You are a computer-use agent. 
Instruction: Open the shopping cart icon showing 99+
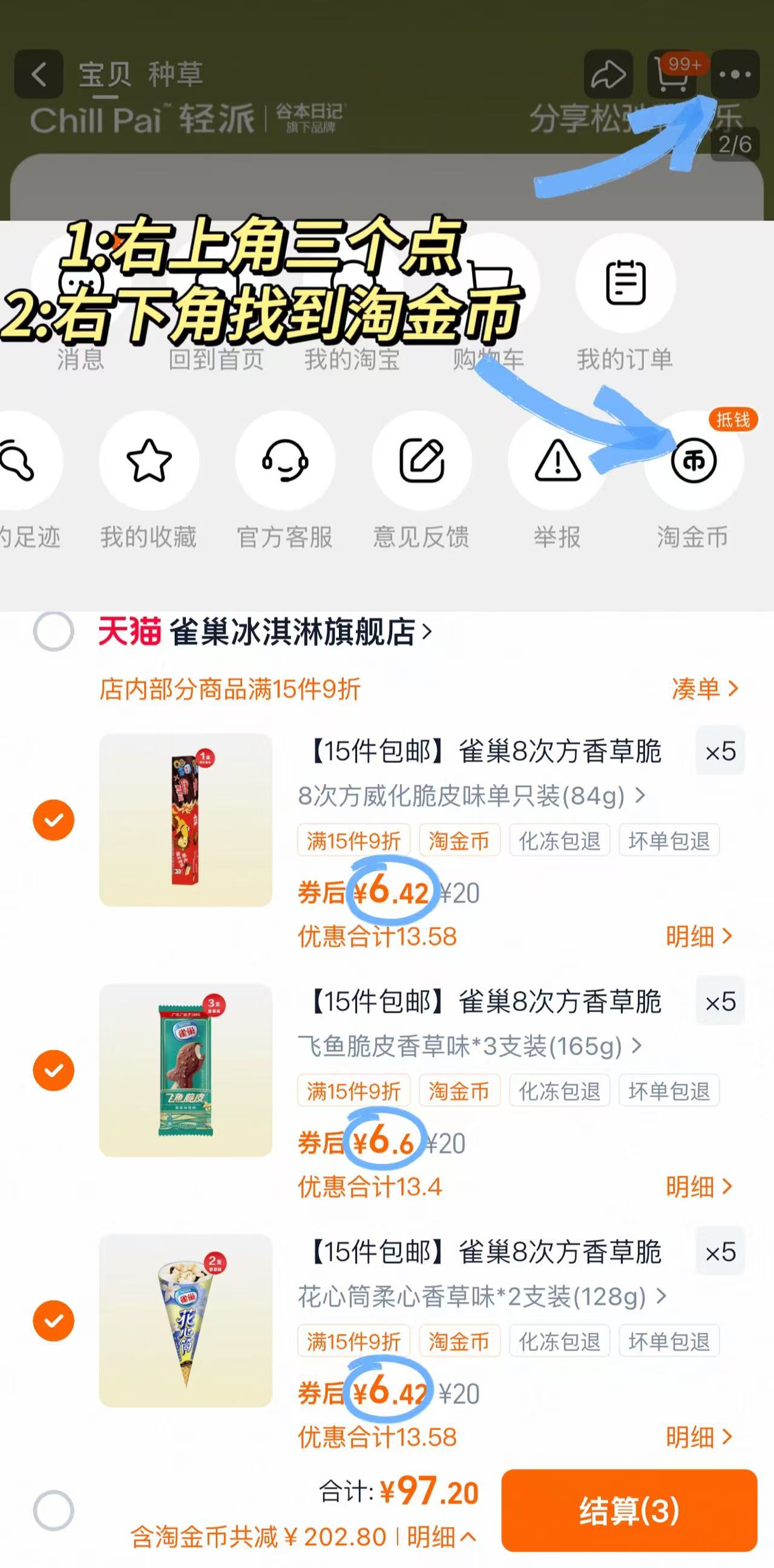(671, 74)
